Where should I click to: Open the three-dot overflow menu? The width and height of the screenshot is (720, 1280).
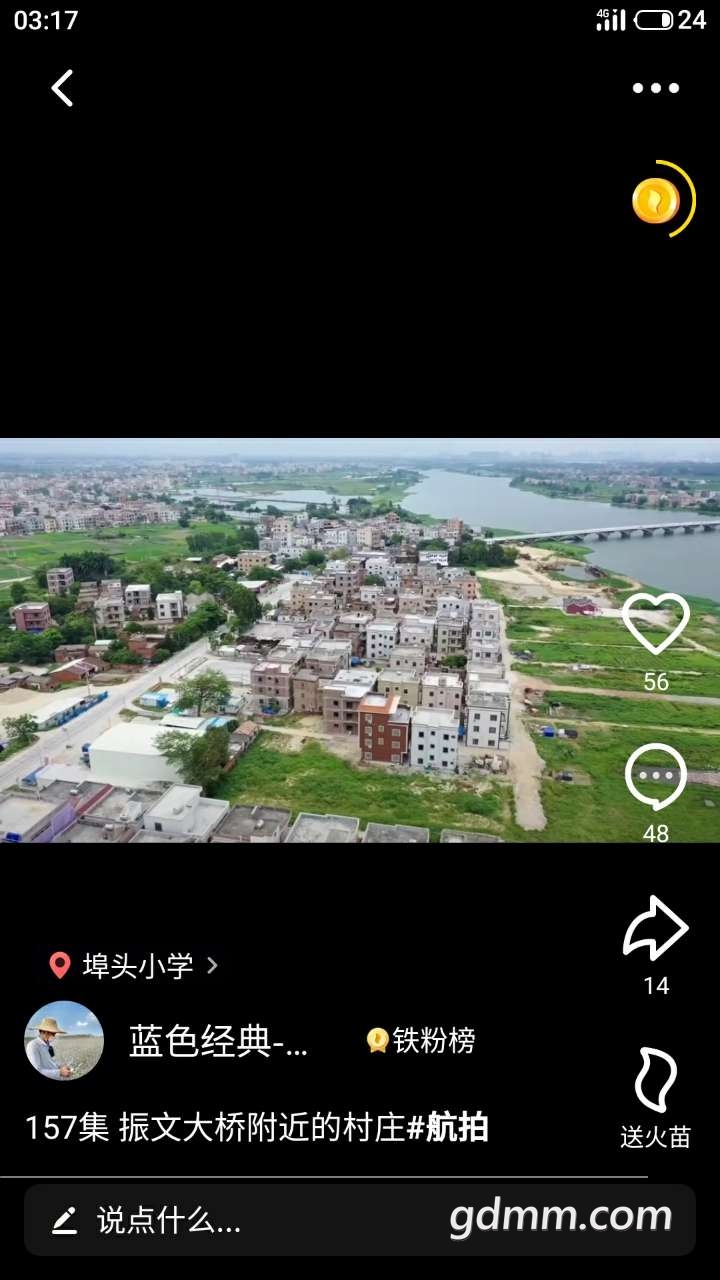655,88
